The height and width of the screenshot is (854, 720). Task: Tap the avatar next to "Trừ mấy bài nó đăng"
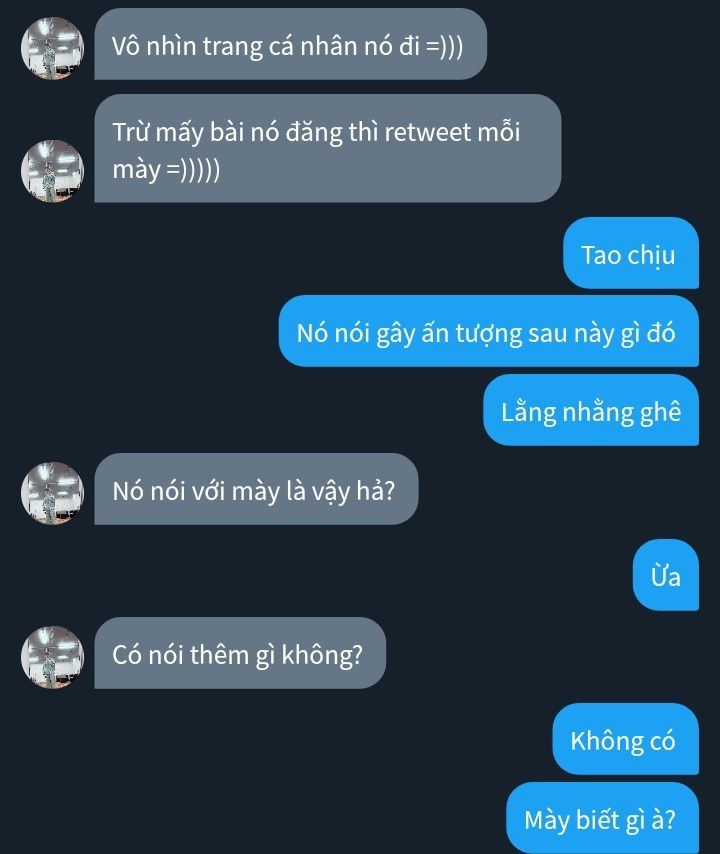(51, 170)
